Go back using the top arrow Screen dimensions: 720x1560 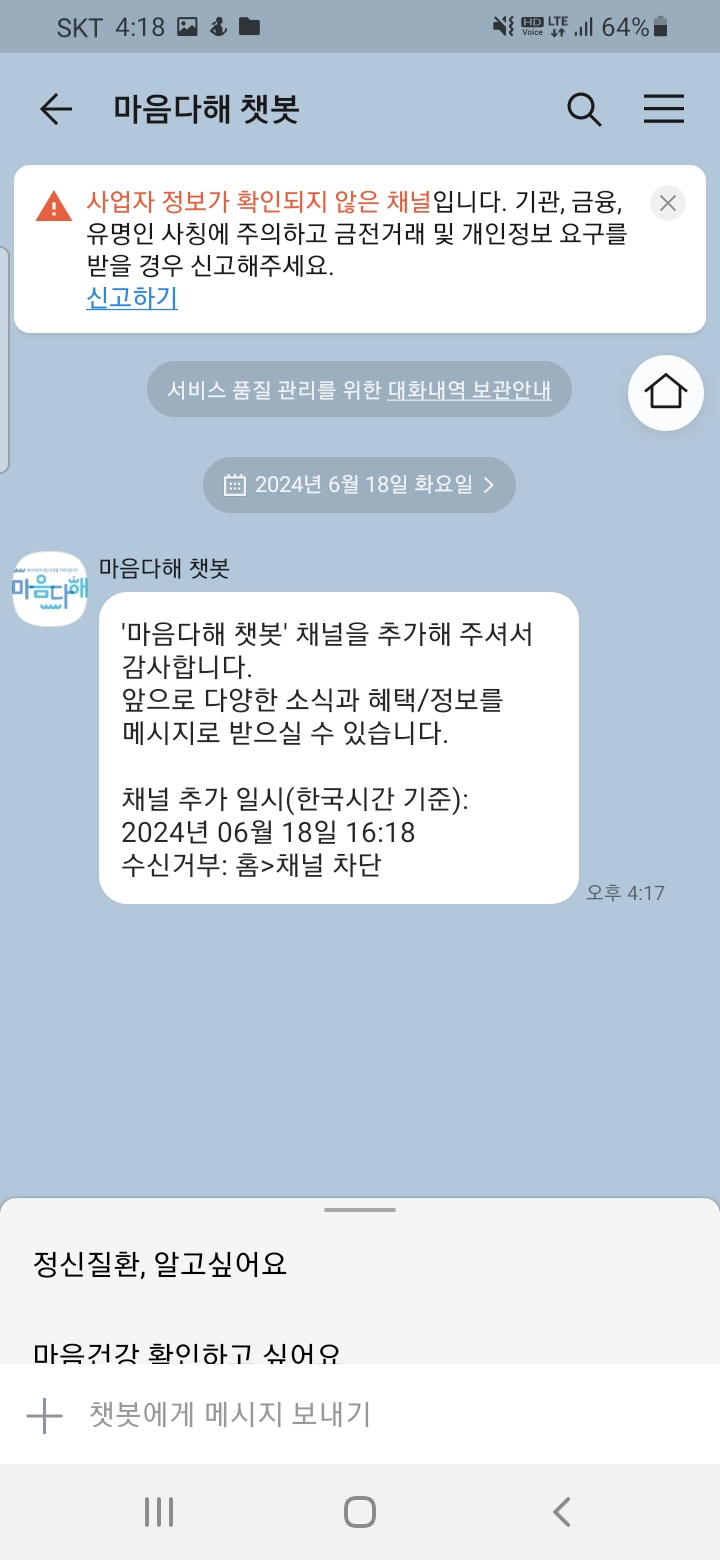56,109
